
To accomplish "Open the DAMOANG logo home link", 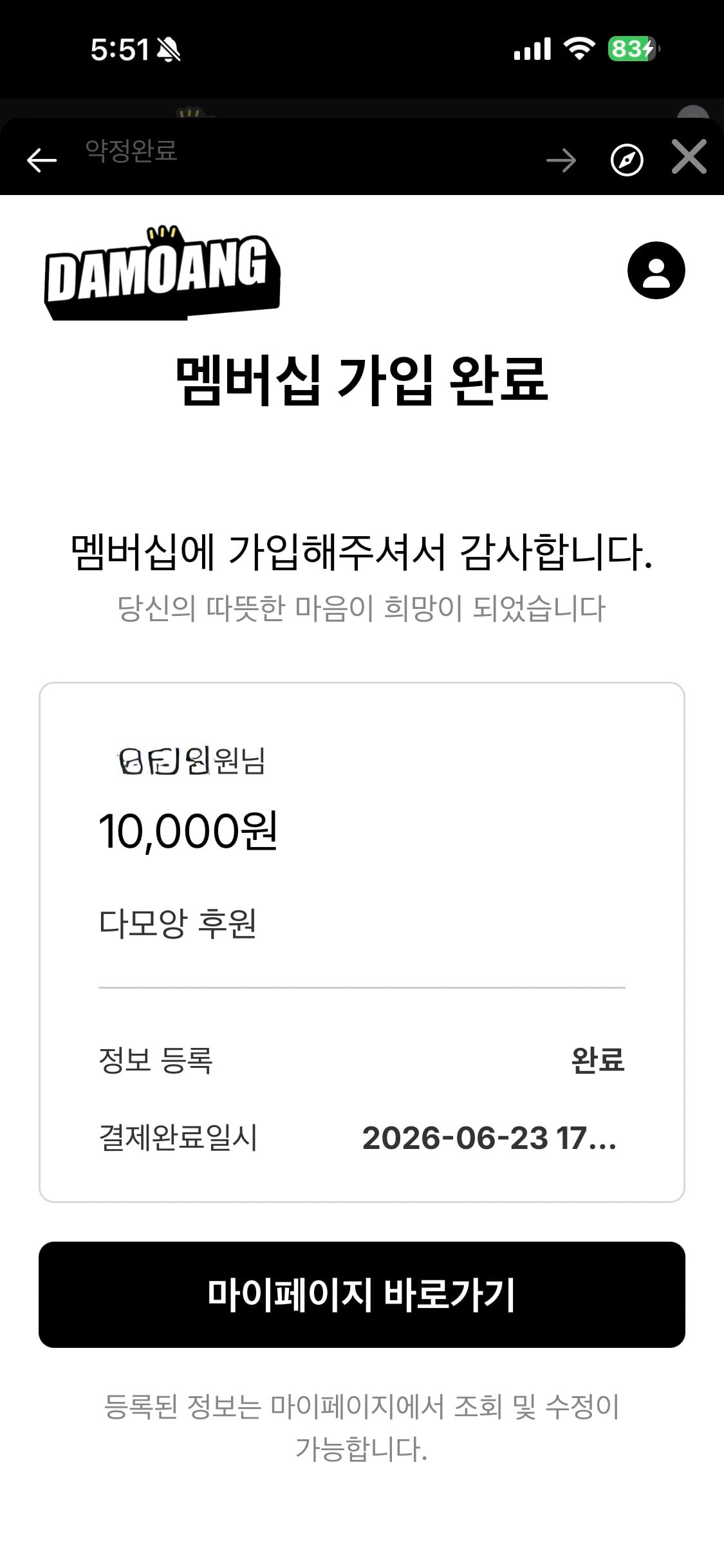I will pyautogui.click(x=162, y=273).
